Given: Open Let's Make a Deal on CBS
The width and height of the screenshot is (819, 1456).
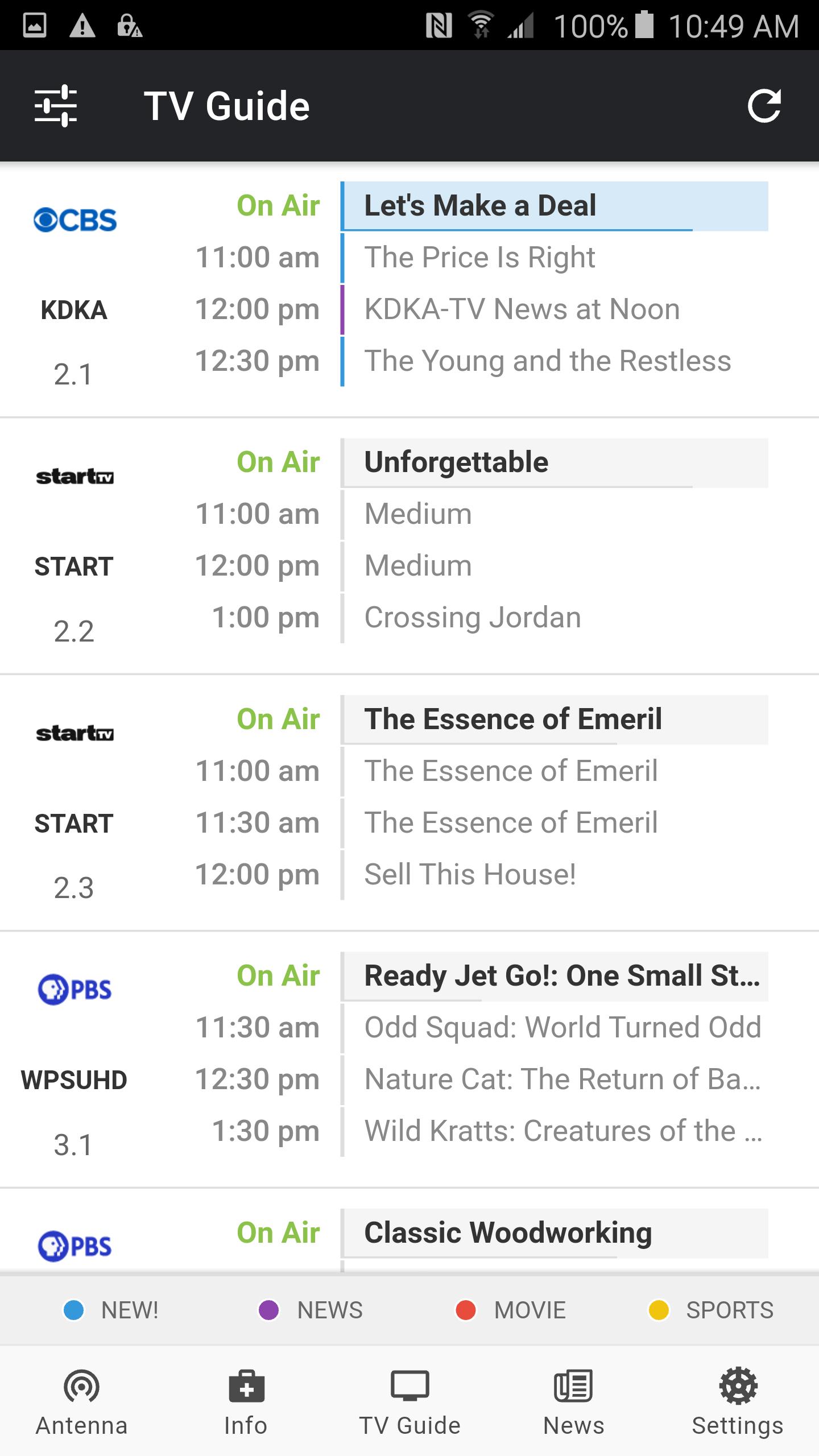Looking at the screenshot, I should [555, 206].
